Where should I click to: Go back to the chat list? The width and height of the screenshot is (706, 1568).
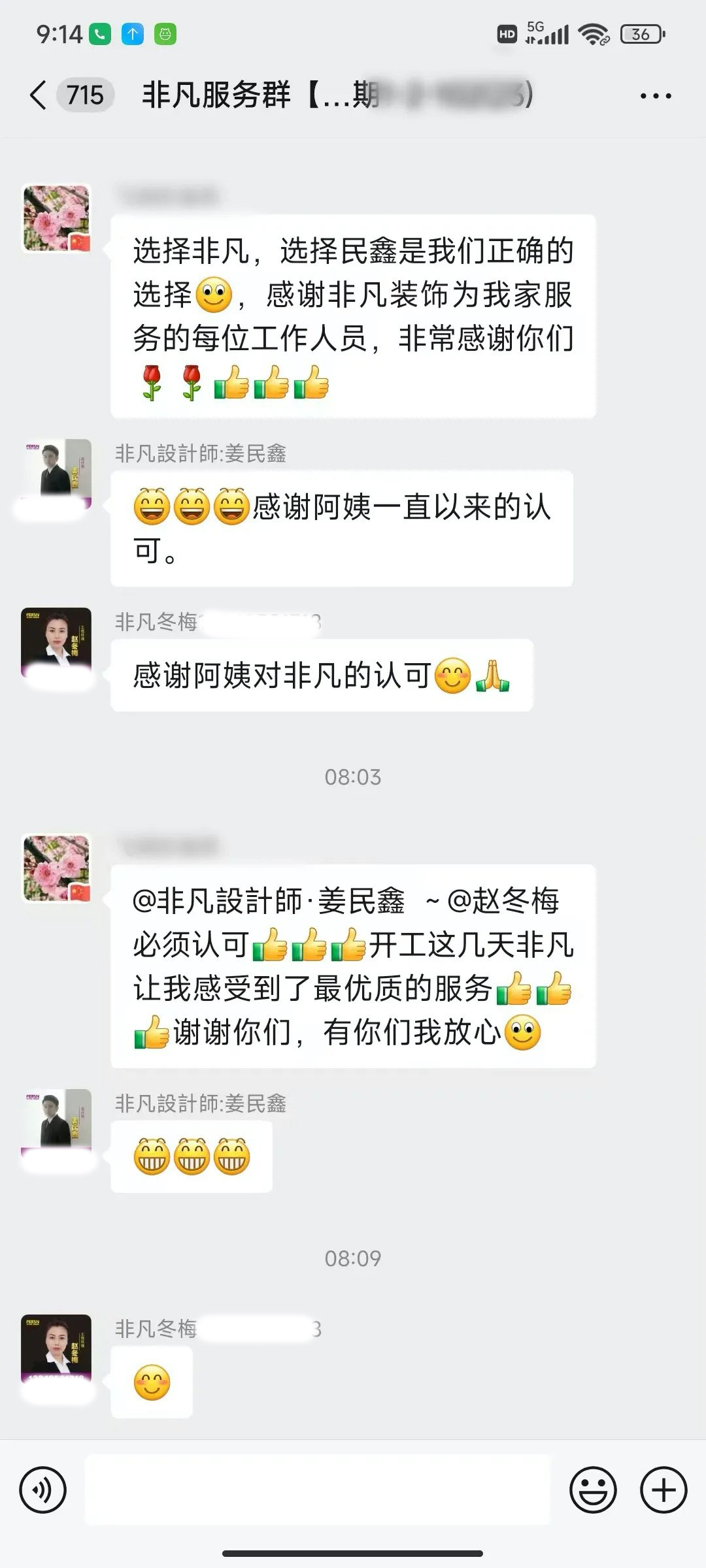39,95
